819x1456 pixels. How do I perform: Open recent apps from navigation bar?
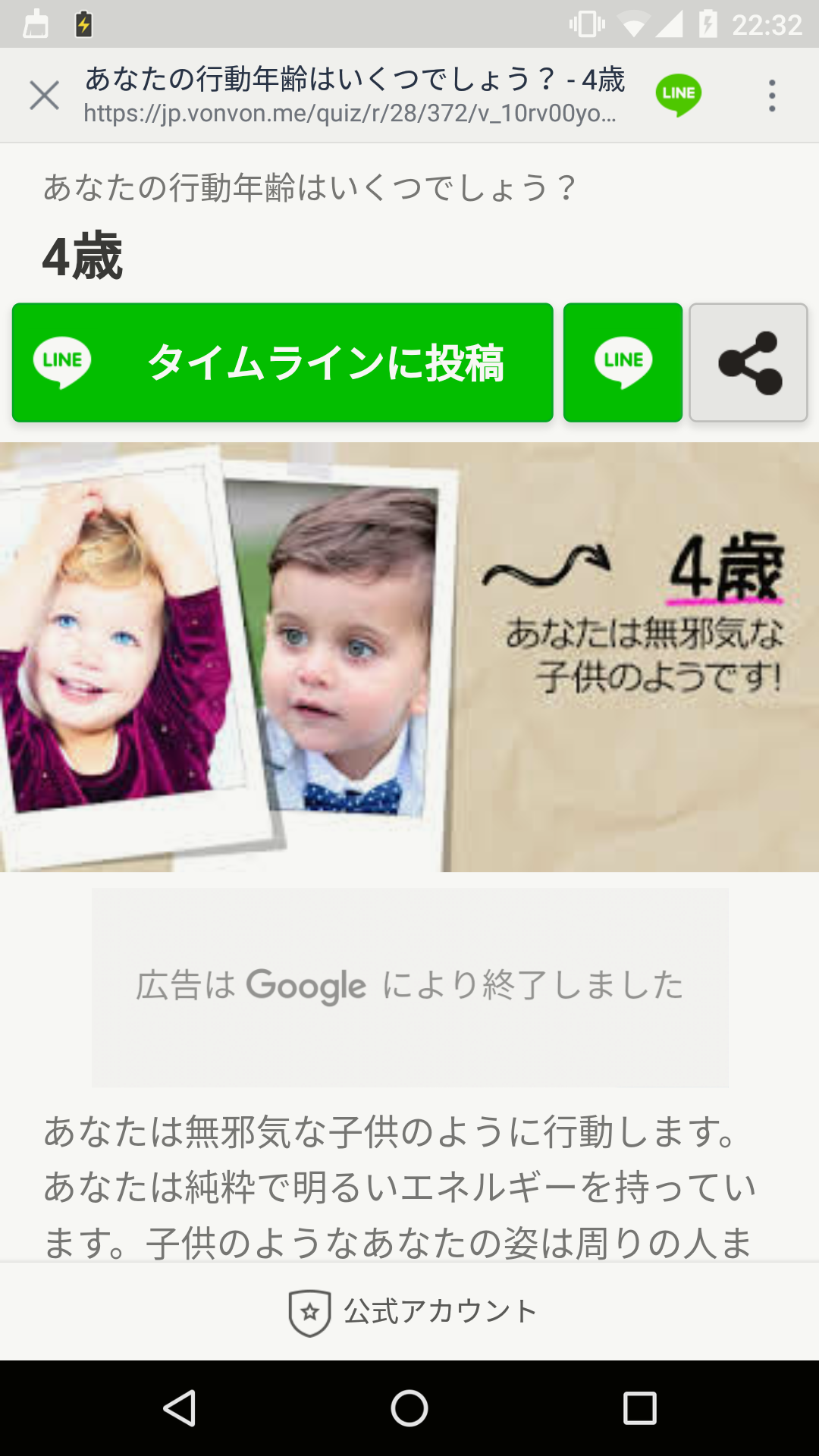click(639, 1408)
